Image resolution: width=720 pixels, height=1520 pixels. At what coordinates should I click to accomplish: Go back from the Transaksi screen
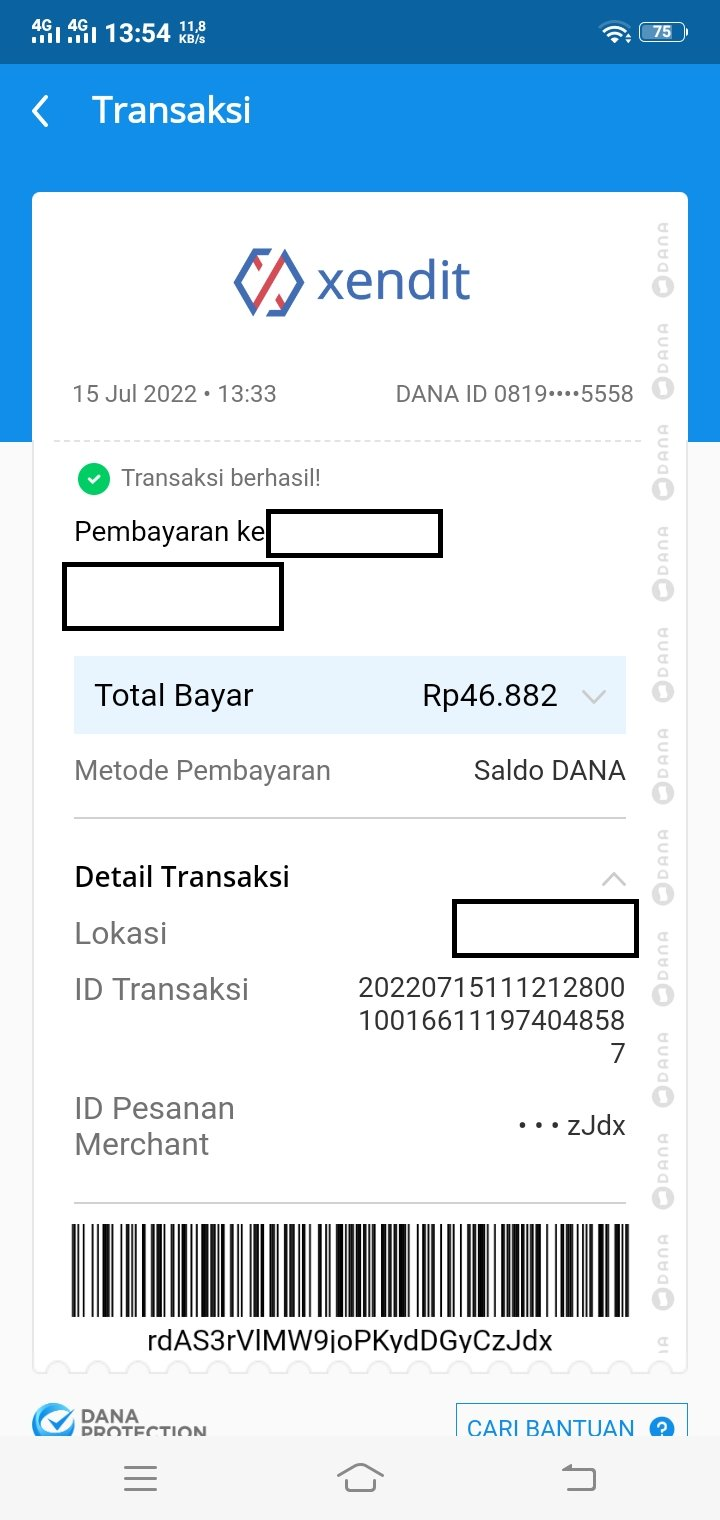(41, 111)
